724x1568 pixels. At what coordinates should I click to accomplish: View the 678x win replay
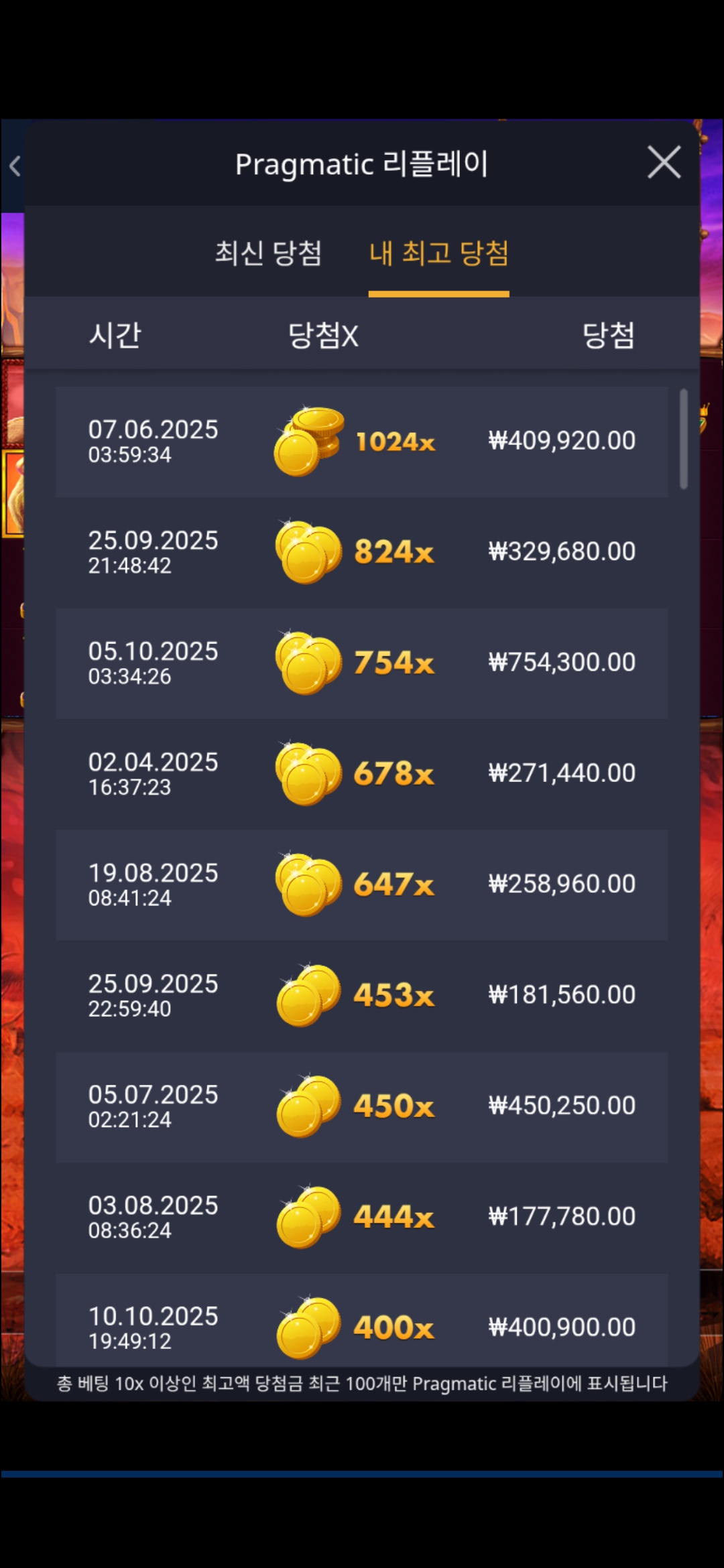click(x=362, y=773)
